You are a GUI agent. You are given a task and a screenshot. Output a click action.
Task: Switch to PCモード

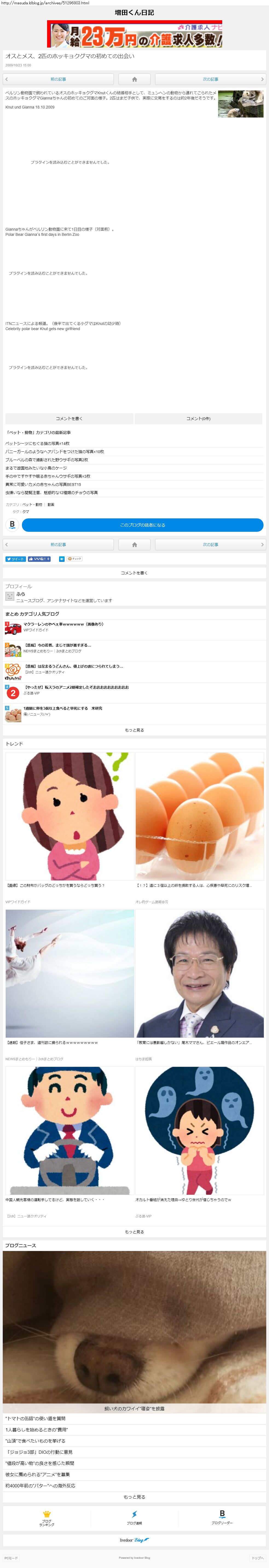coord(11,1558)
